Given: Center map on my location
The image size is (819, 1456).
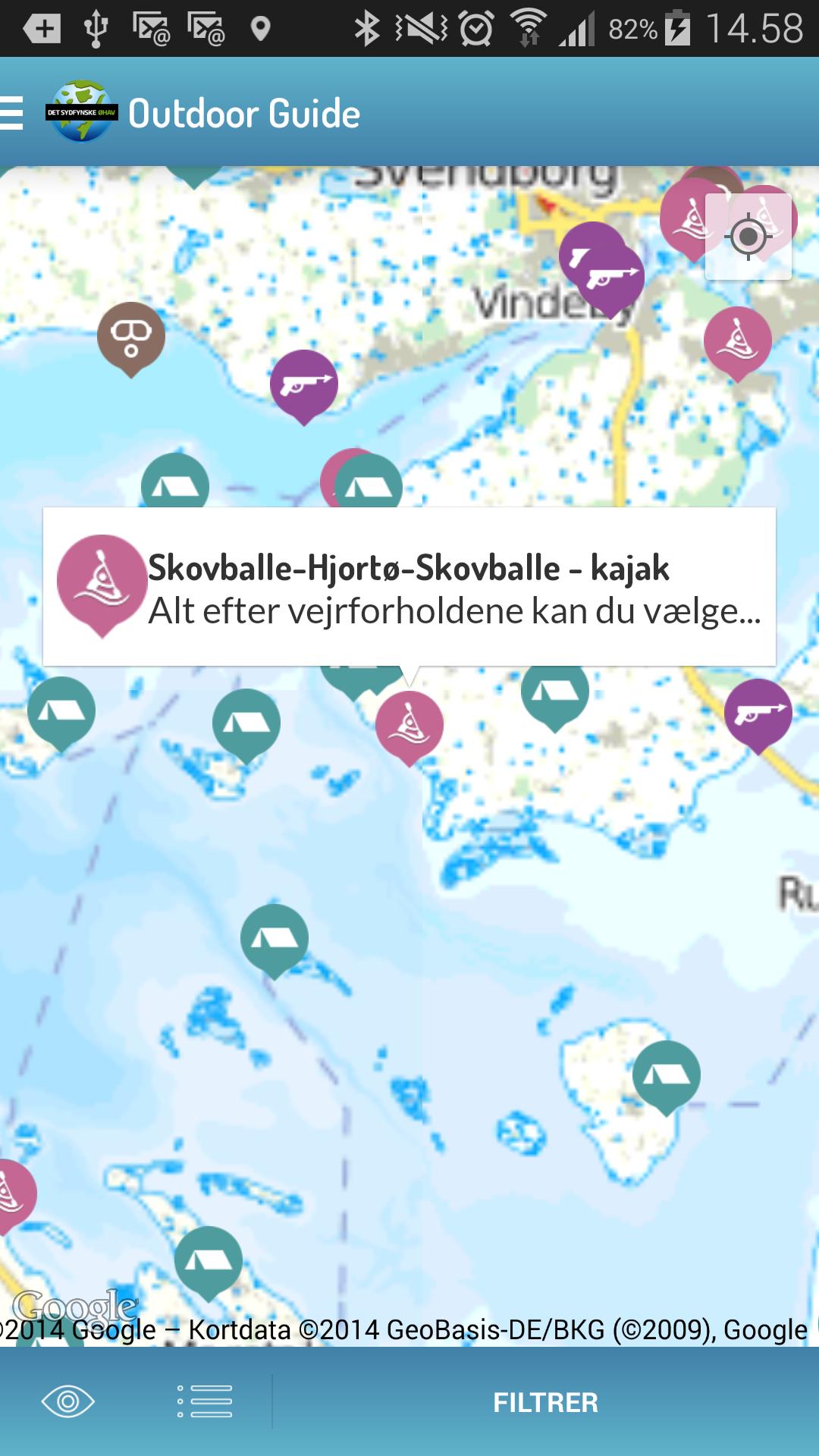Looking at the screenshot, I should pos(748,237).
